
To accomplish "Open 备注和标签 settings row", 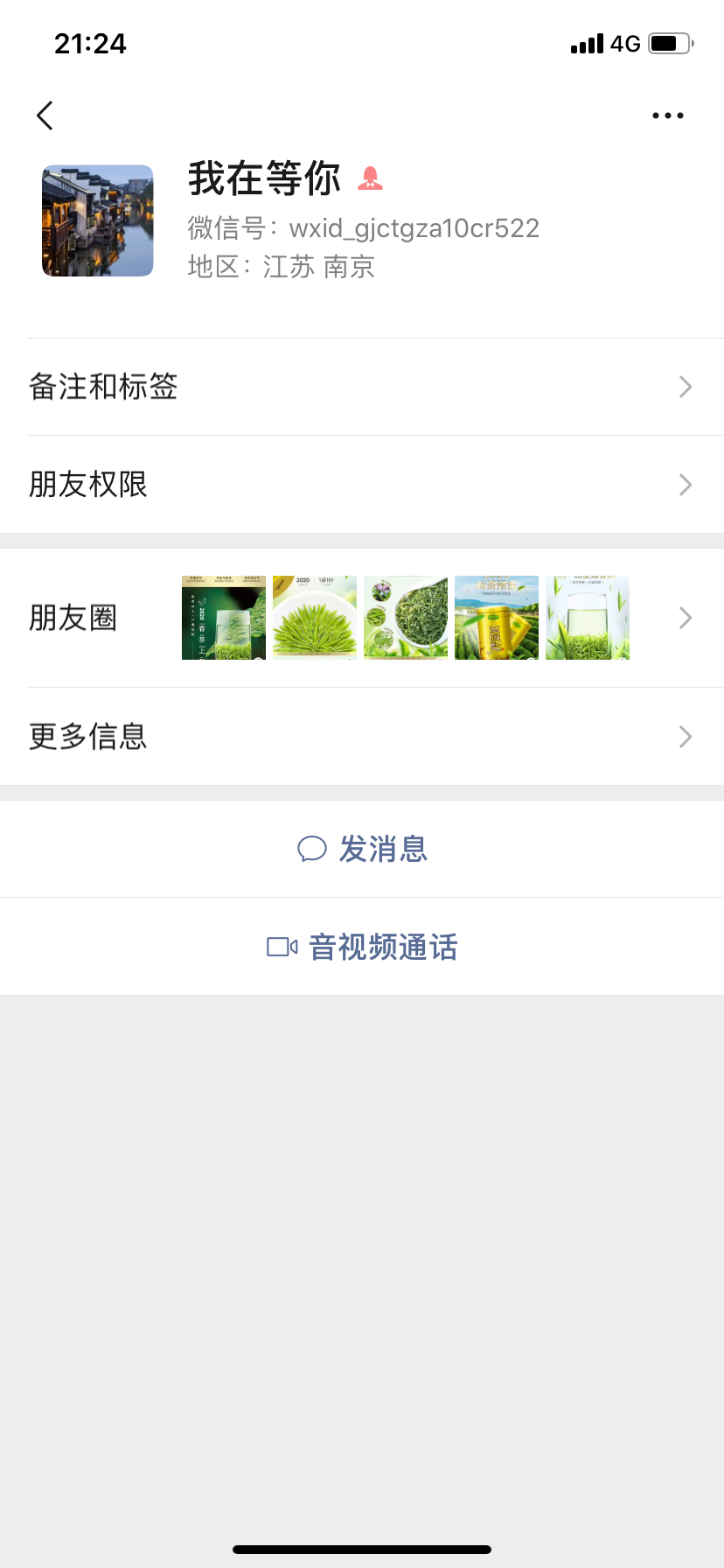I will (362, 387).
